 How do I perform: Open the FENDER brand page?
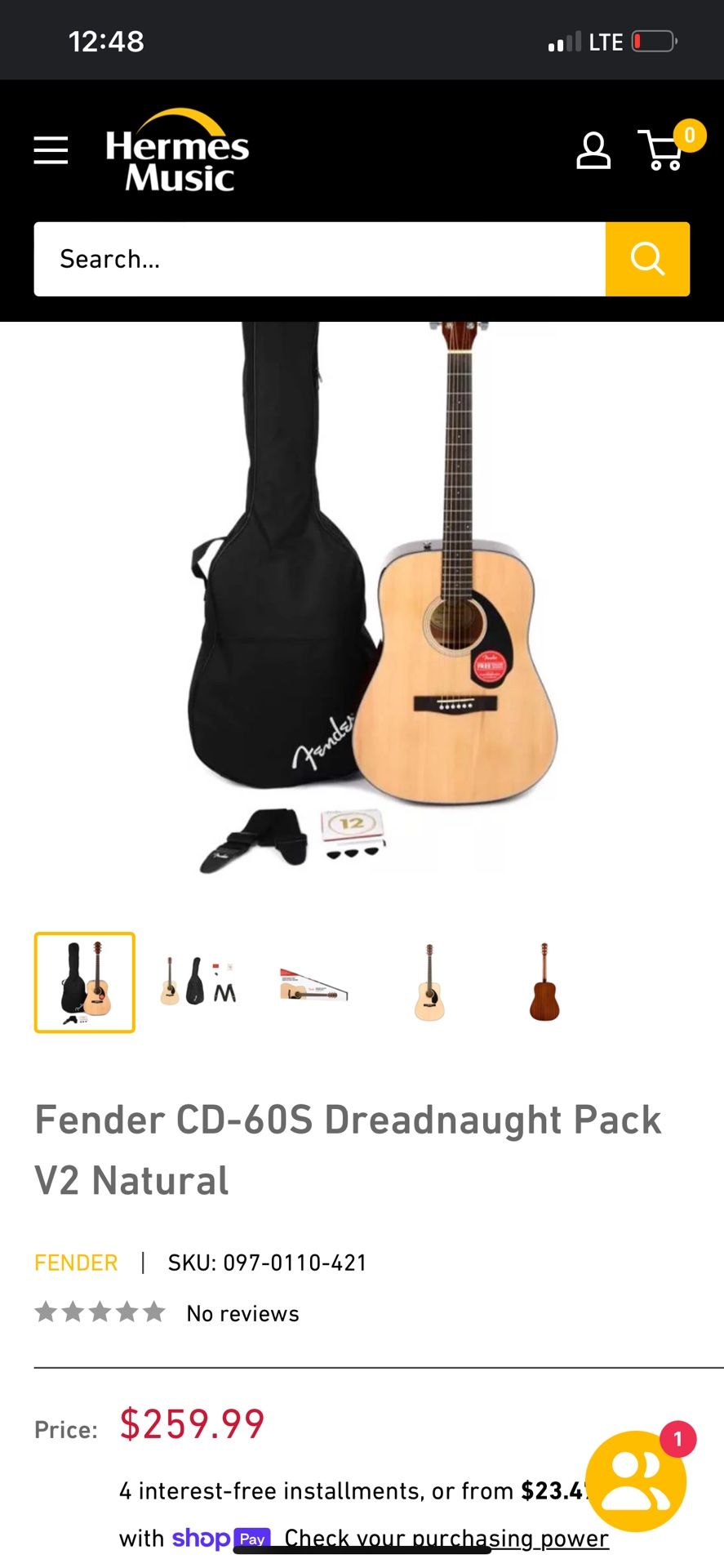pos(76,1262)
